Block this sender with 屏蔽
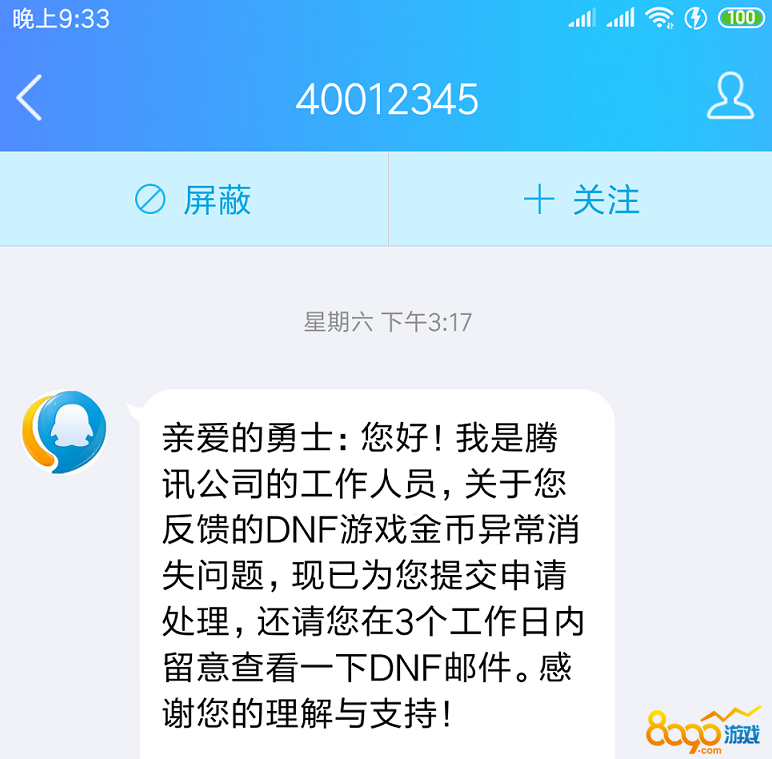Image resolution: width=772 pixels, height=759 pixels. coord(193,200)
